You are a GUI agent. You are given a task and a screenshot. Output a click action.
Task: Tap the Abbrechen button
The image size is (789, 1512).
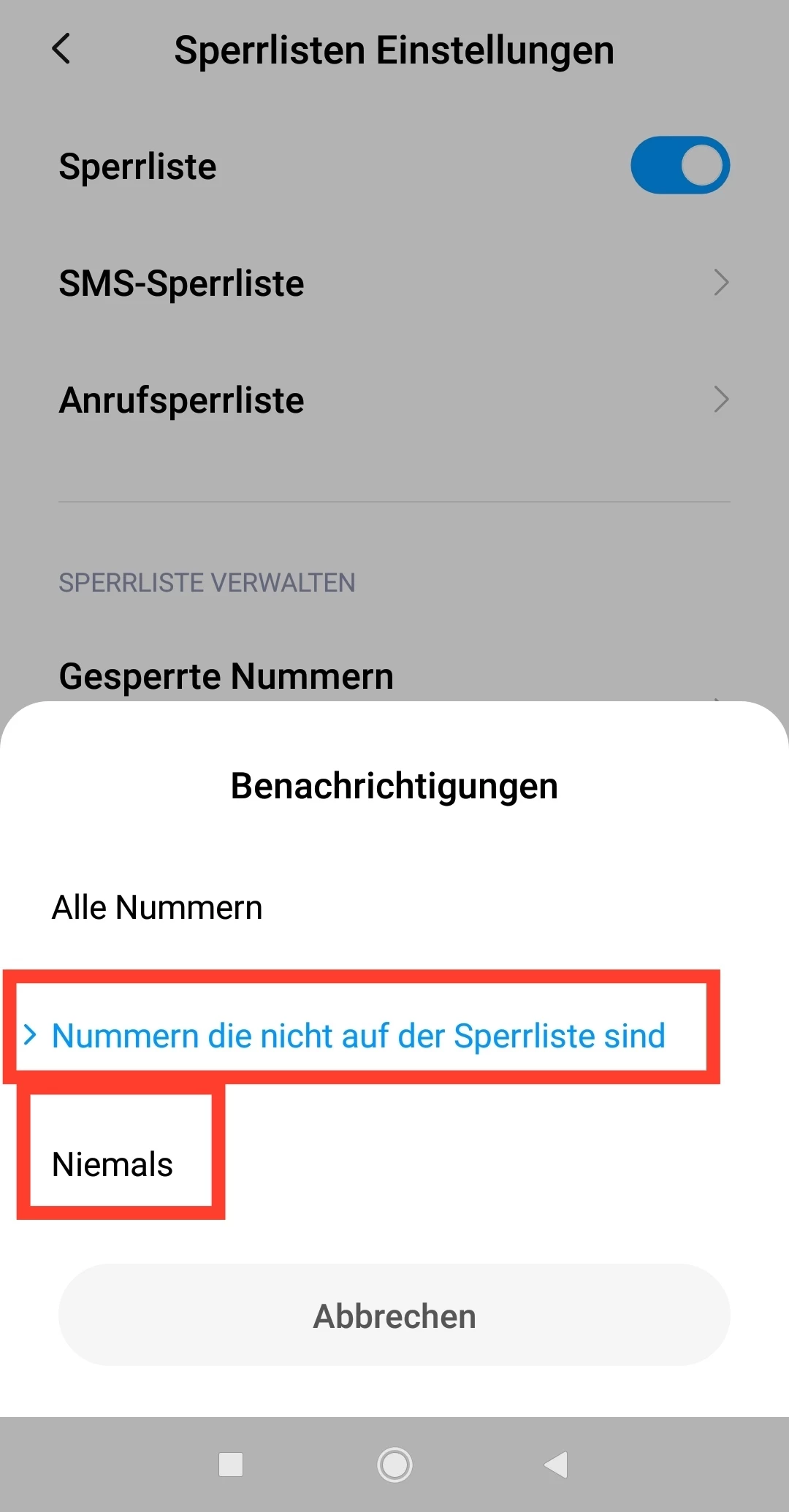(x=394, y=1316)
